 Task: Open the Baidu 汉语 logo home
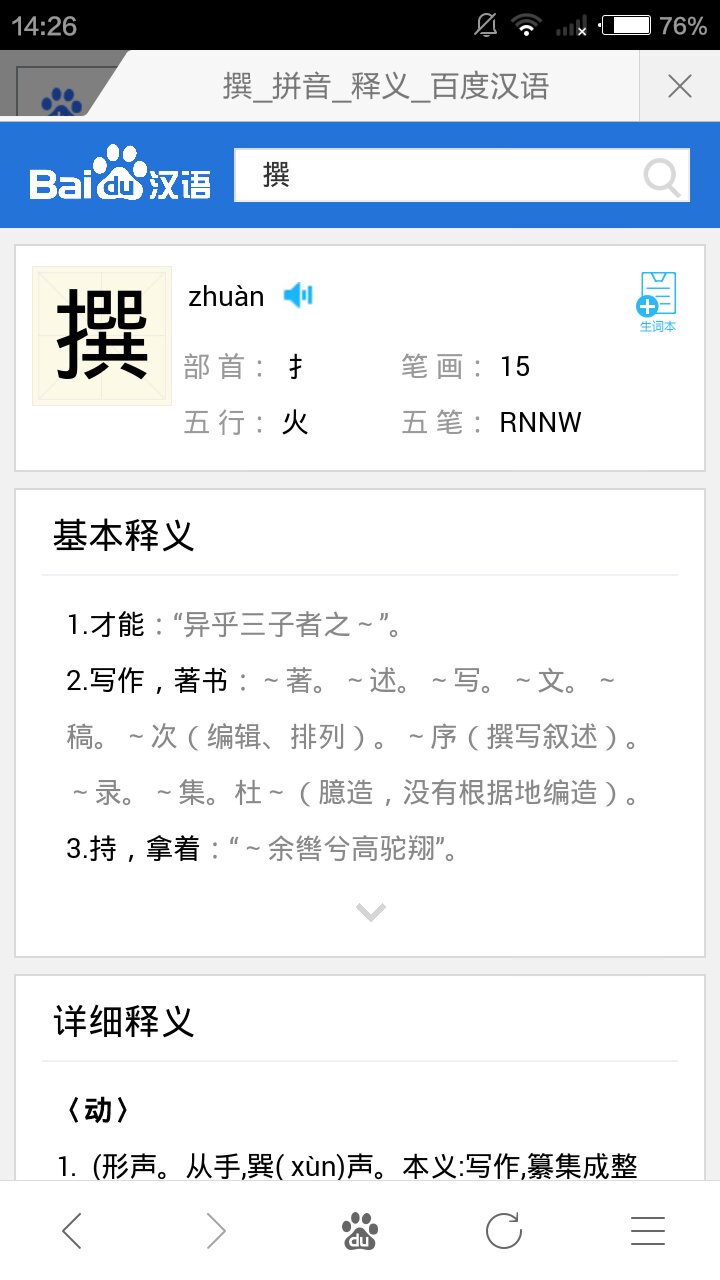(x=120, y=176)
